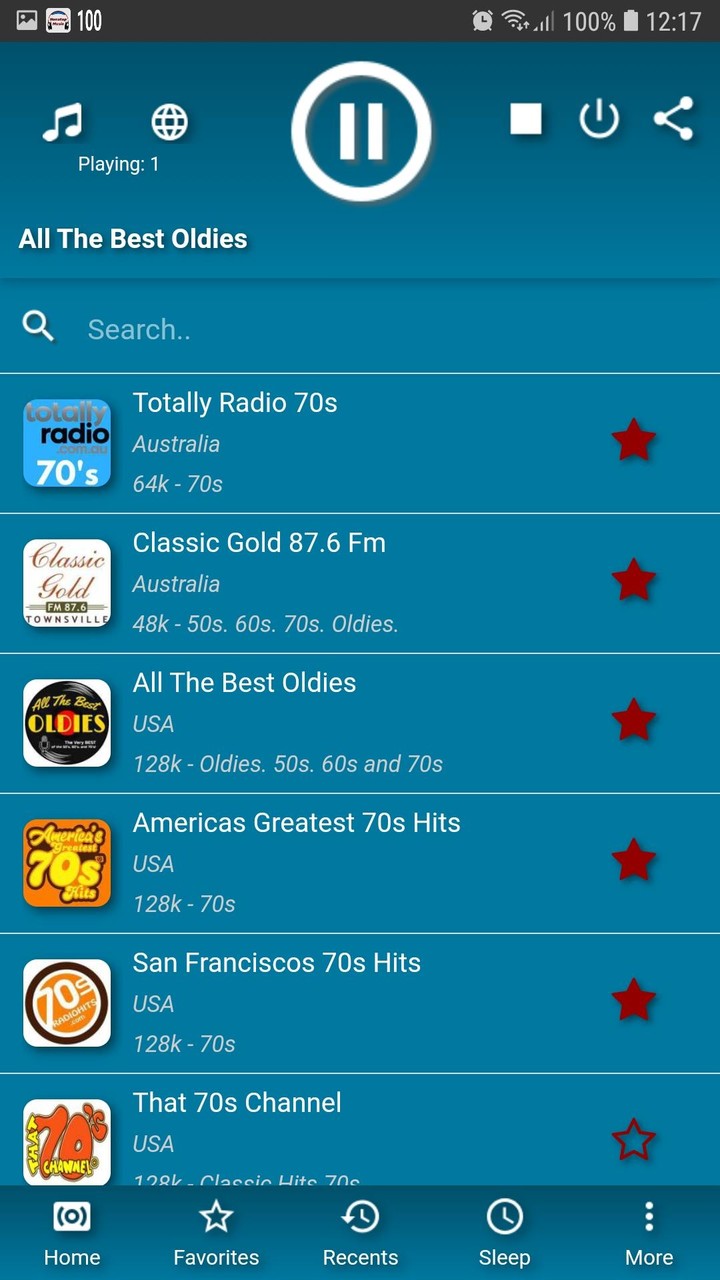Image resolution: width=720 pixels, height=1280 pixels.
Task: Tap the search magnifier icon
Action: coord(38,326)
